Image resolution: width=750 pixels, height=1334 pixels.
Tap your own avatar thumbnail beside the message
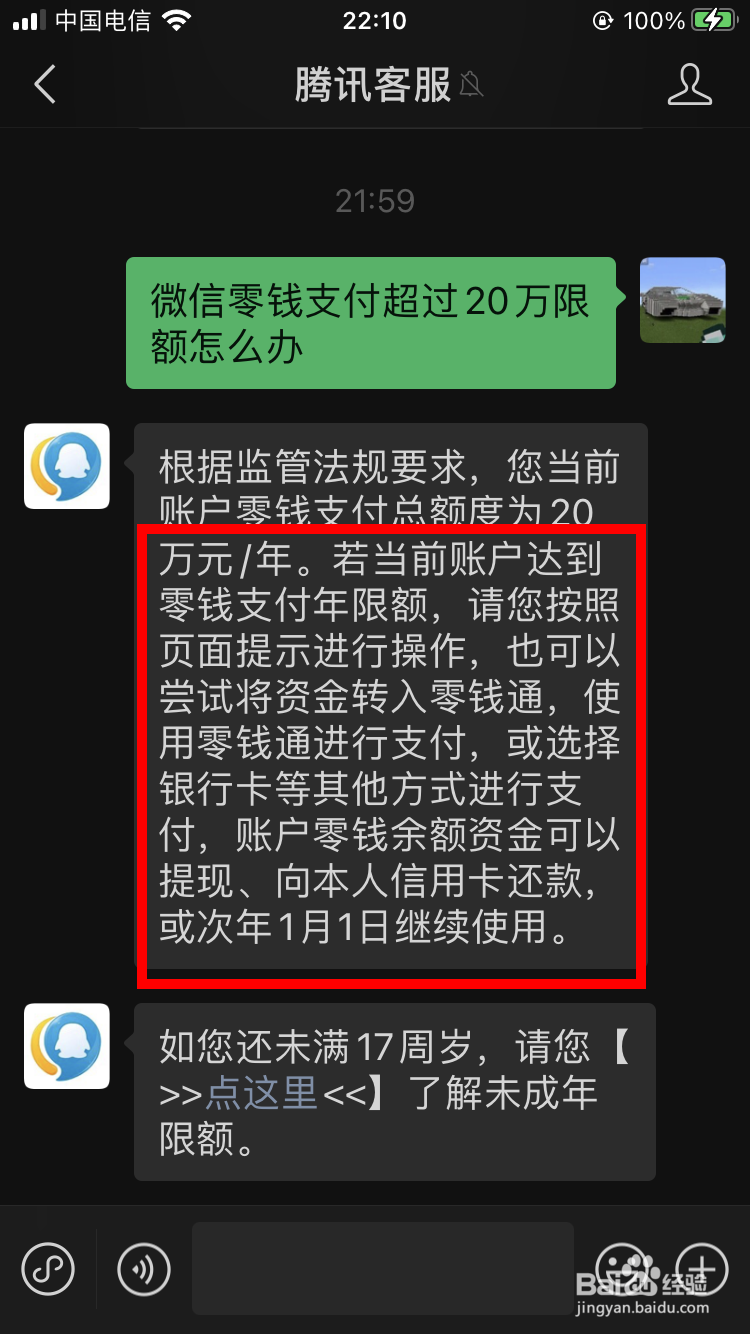click(x=683, y=299)
